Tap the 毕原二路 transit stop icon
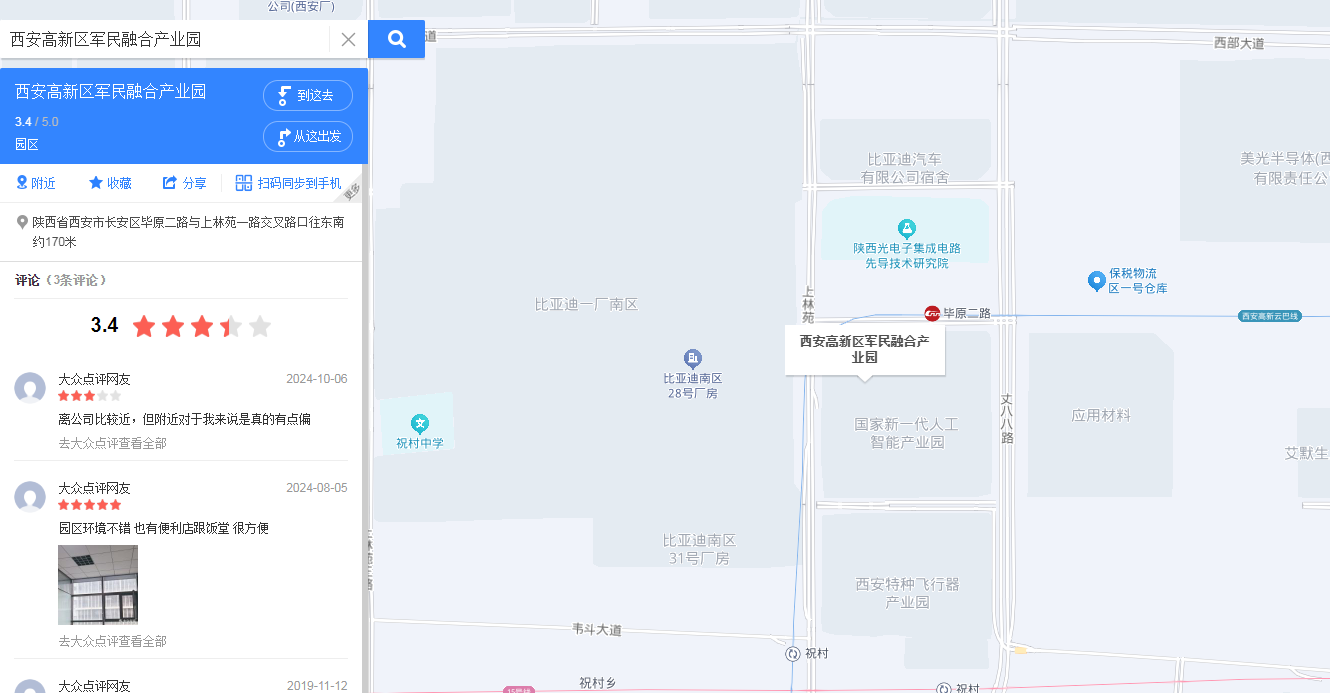The height and width of the screenshot is (693, 1330). [932, 313]
